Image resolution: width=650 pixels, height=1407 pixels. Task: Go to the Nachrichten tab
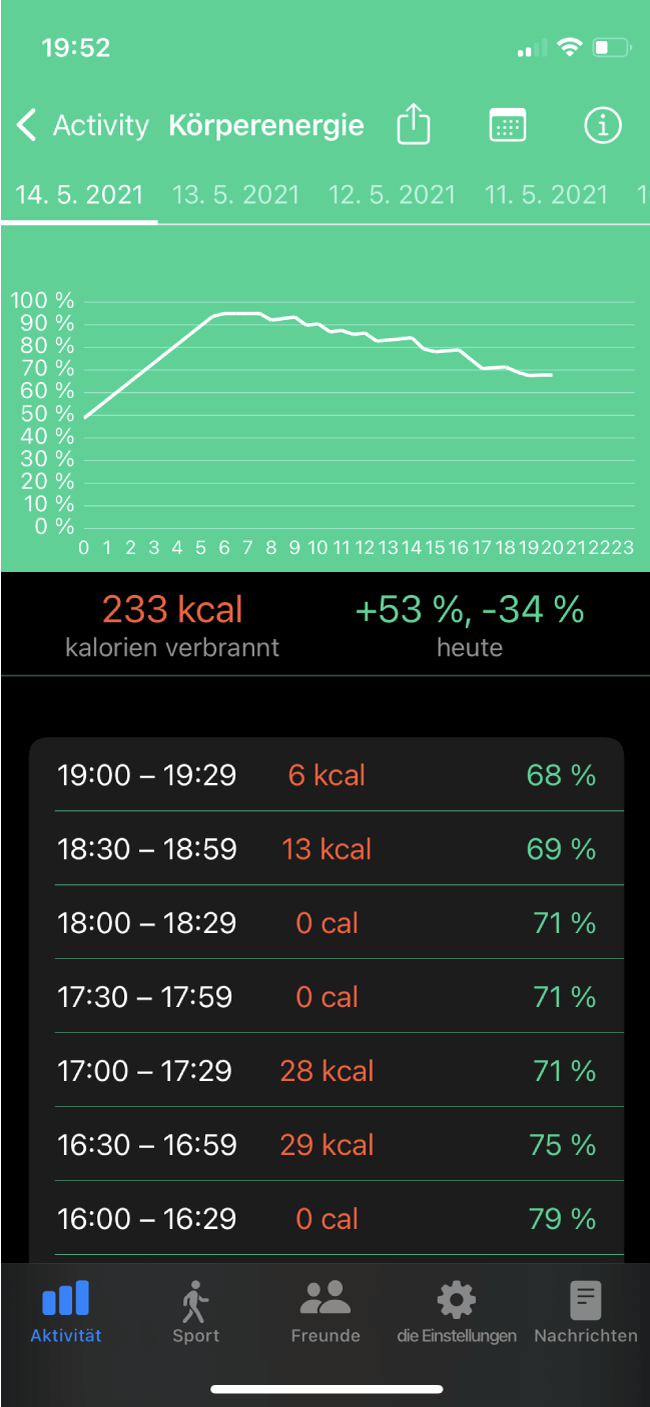pos(585,1311)
